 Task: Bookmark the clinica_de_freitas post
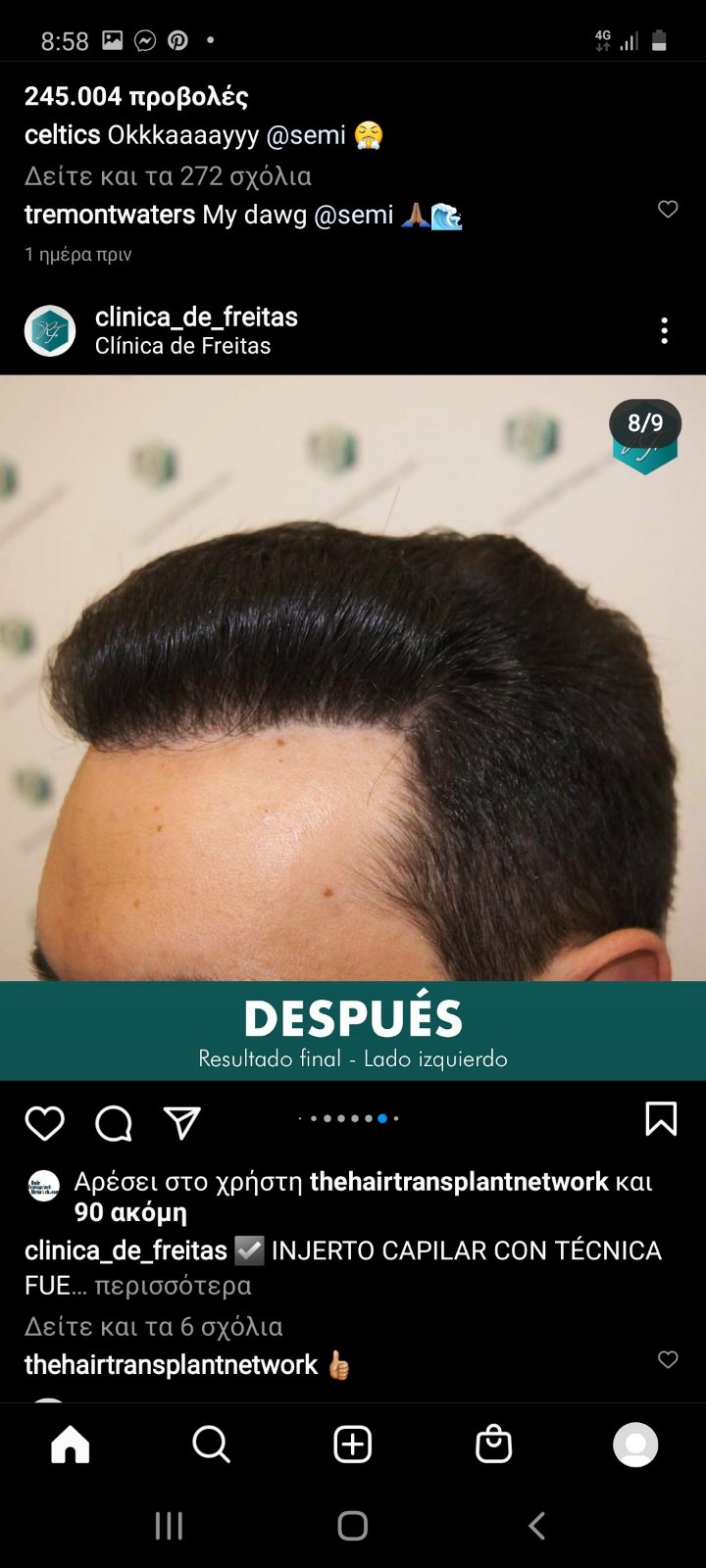661,1118
